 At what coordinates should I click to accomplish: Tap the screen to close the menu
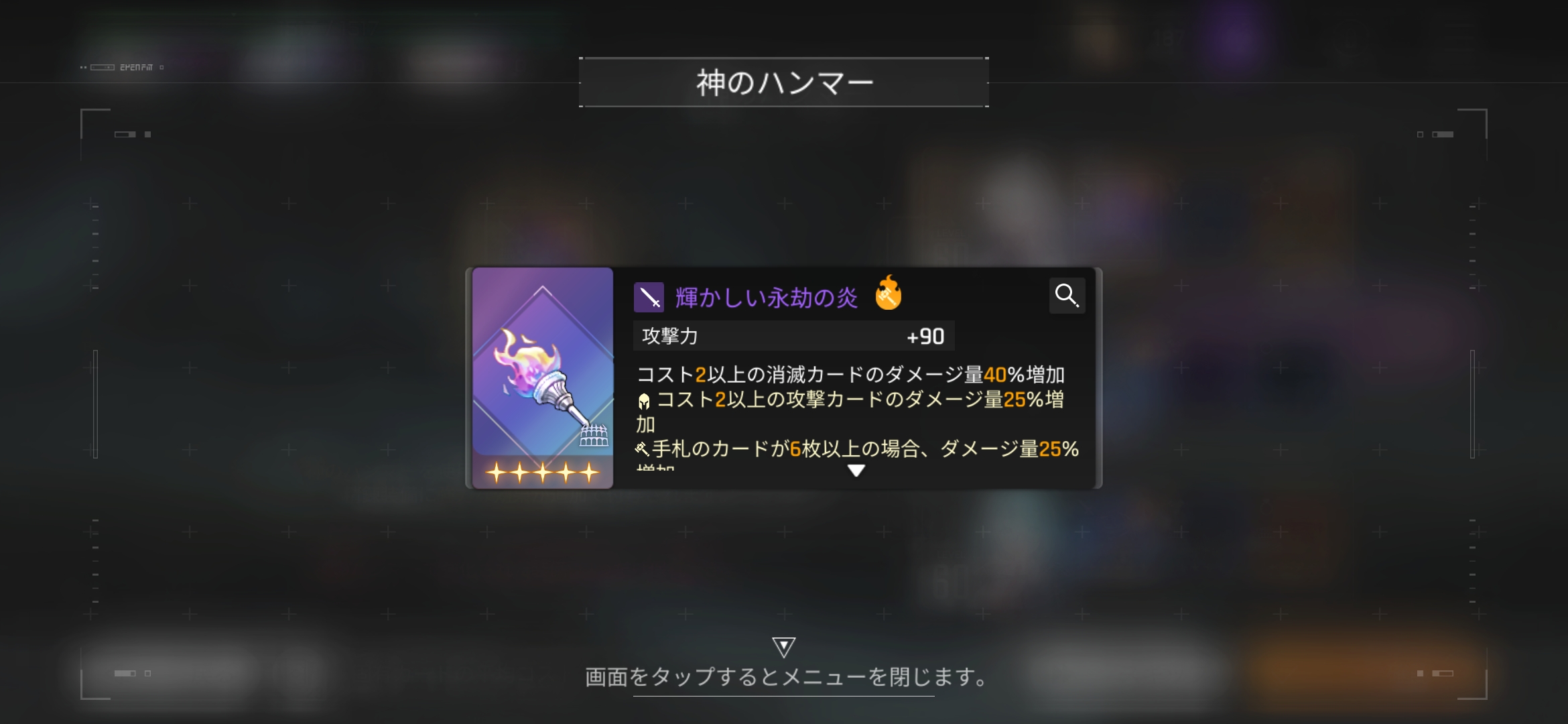point(784,676)
